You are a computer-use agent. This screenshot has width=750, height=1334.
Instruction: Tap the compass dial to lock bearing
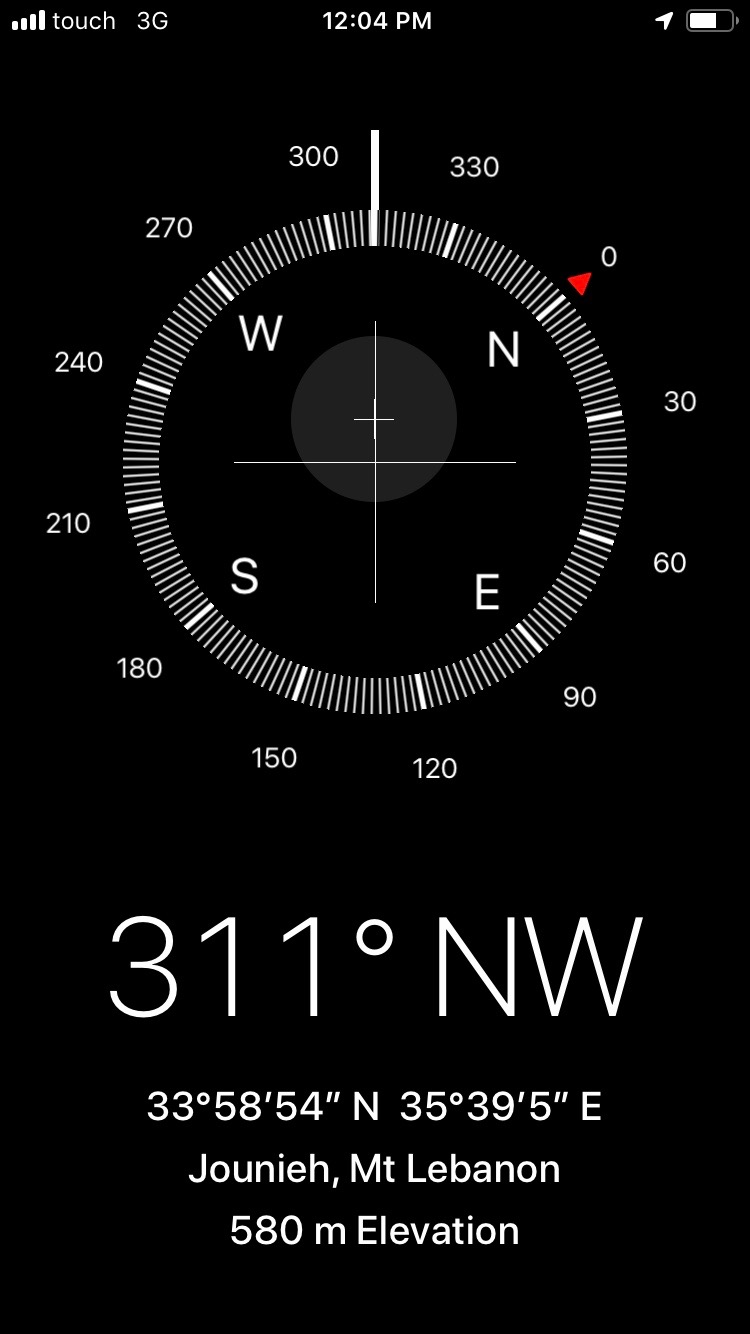(x=375, y=462)
